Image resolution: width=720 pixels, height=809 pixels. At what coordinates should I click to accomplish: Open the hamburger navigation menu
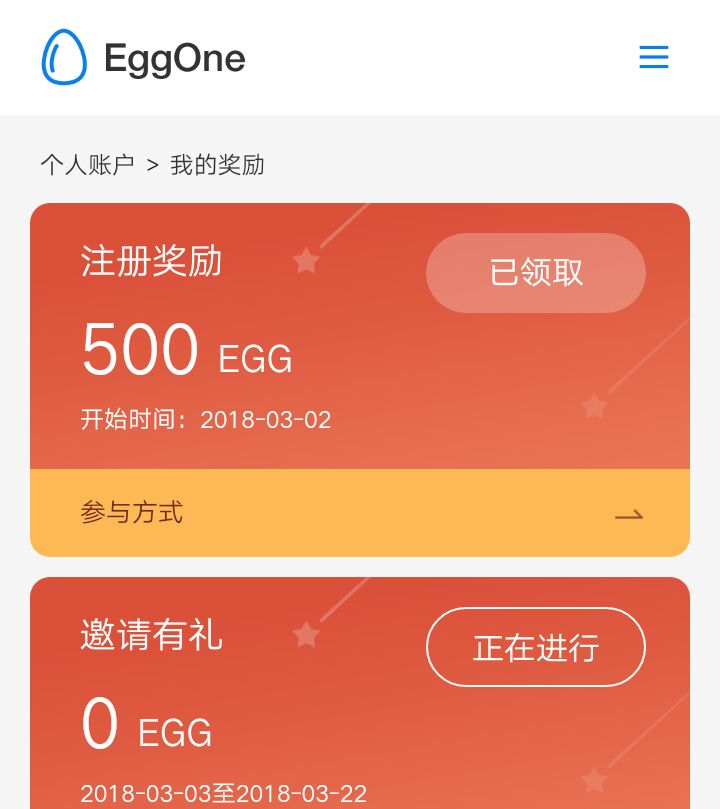tap(654, 57)
